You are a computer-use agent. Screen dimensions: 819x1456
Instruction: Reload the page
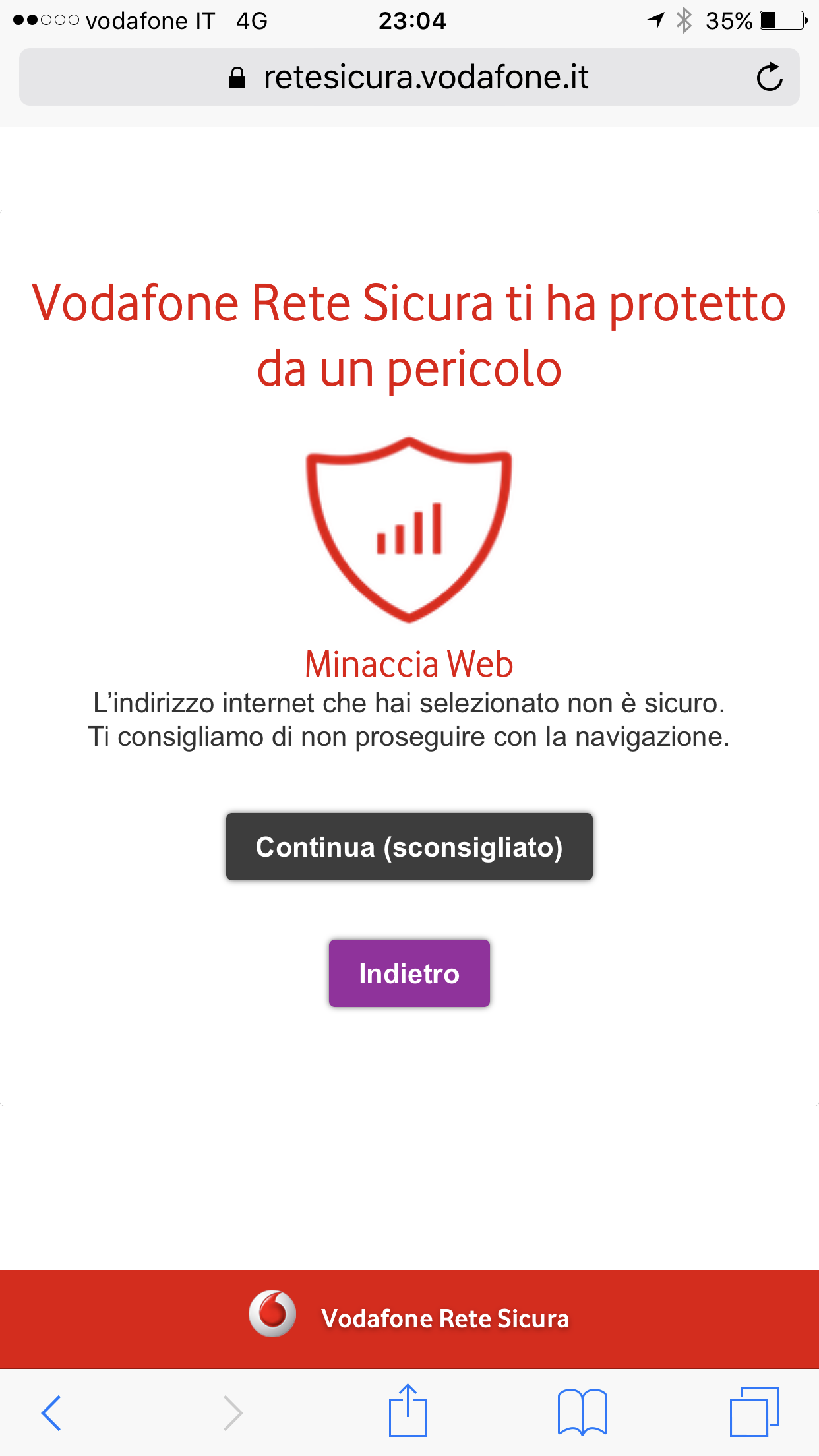(x=770, y=77)
